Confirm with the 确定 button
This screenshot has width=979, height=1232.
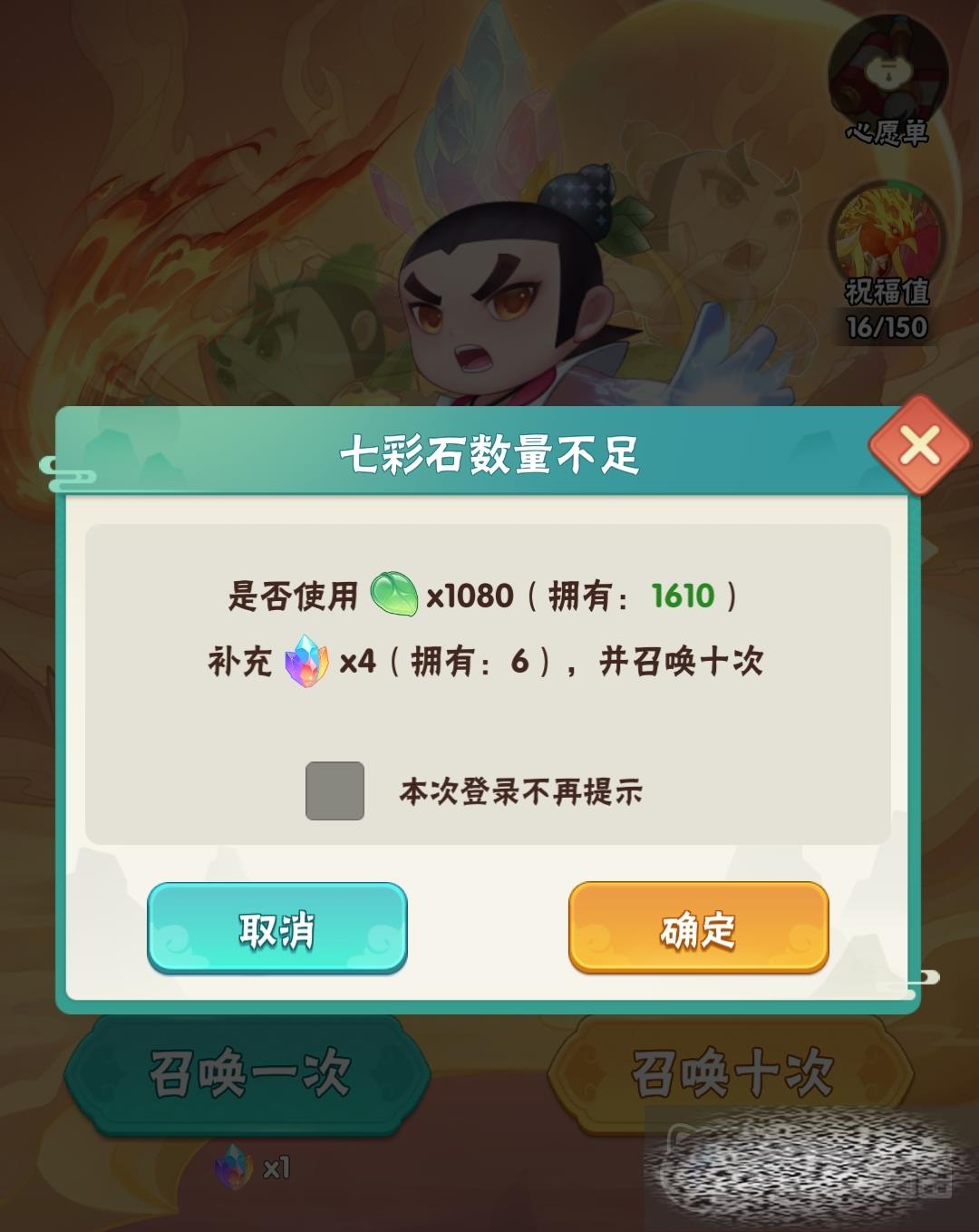698,928
